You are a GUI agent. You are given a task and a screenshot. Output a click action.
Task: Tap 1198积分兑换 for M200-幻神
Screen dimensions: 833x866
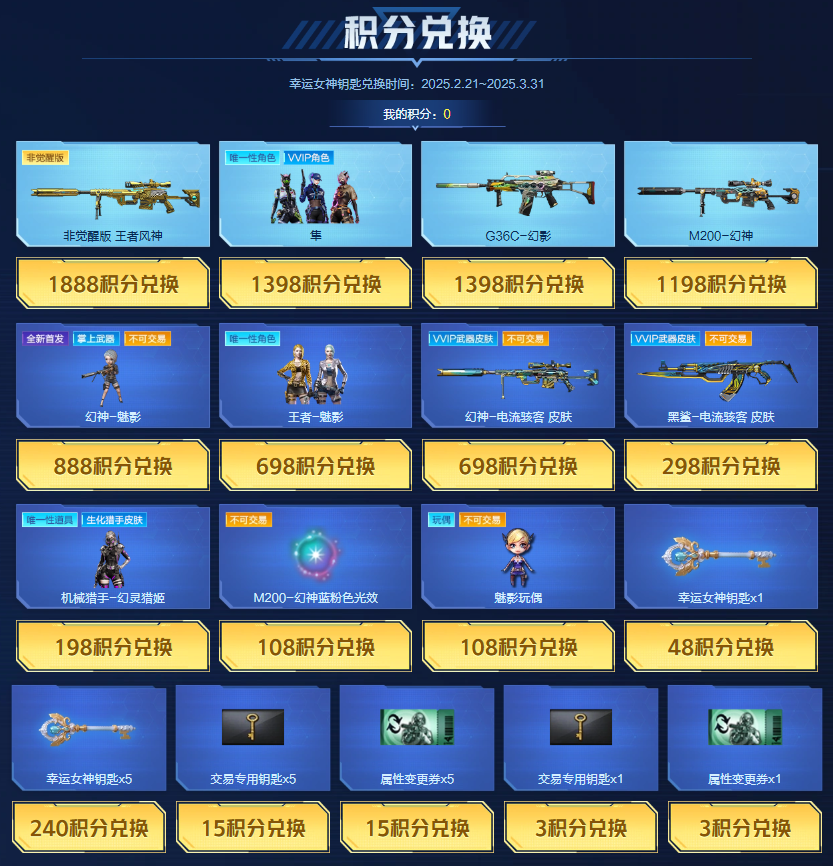pos(720,283)
